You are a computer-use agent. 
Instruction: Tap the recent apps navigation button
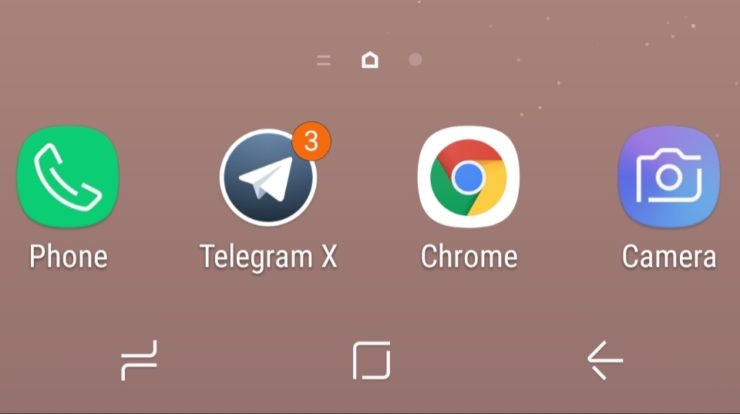coord(138,360)
